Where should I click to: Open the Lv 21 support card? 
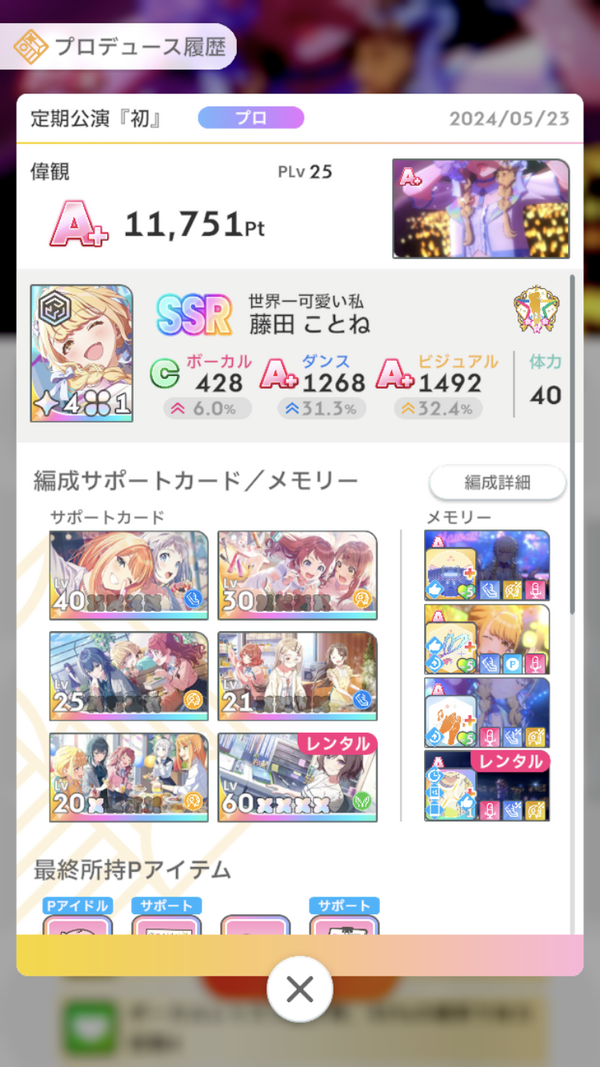click(x=297, y=676)
